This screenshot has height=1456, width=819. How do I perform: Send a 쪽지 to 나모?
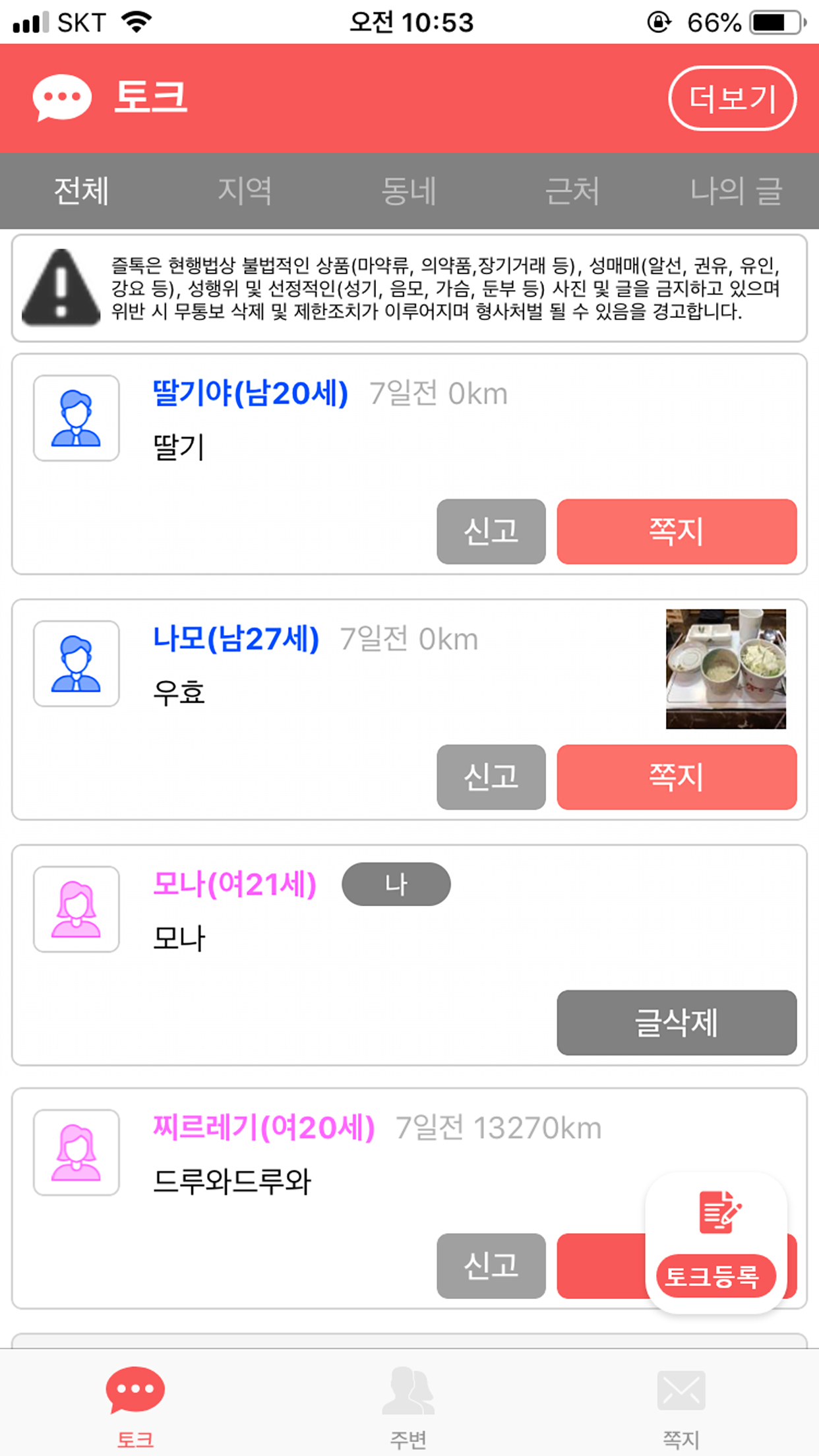677,777
